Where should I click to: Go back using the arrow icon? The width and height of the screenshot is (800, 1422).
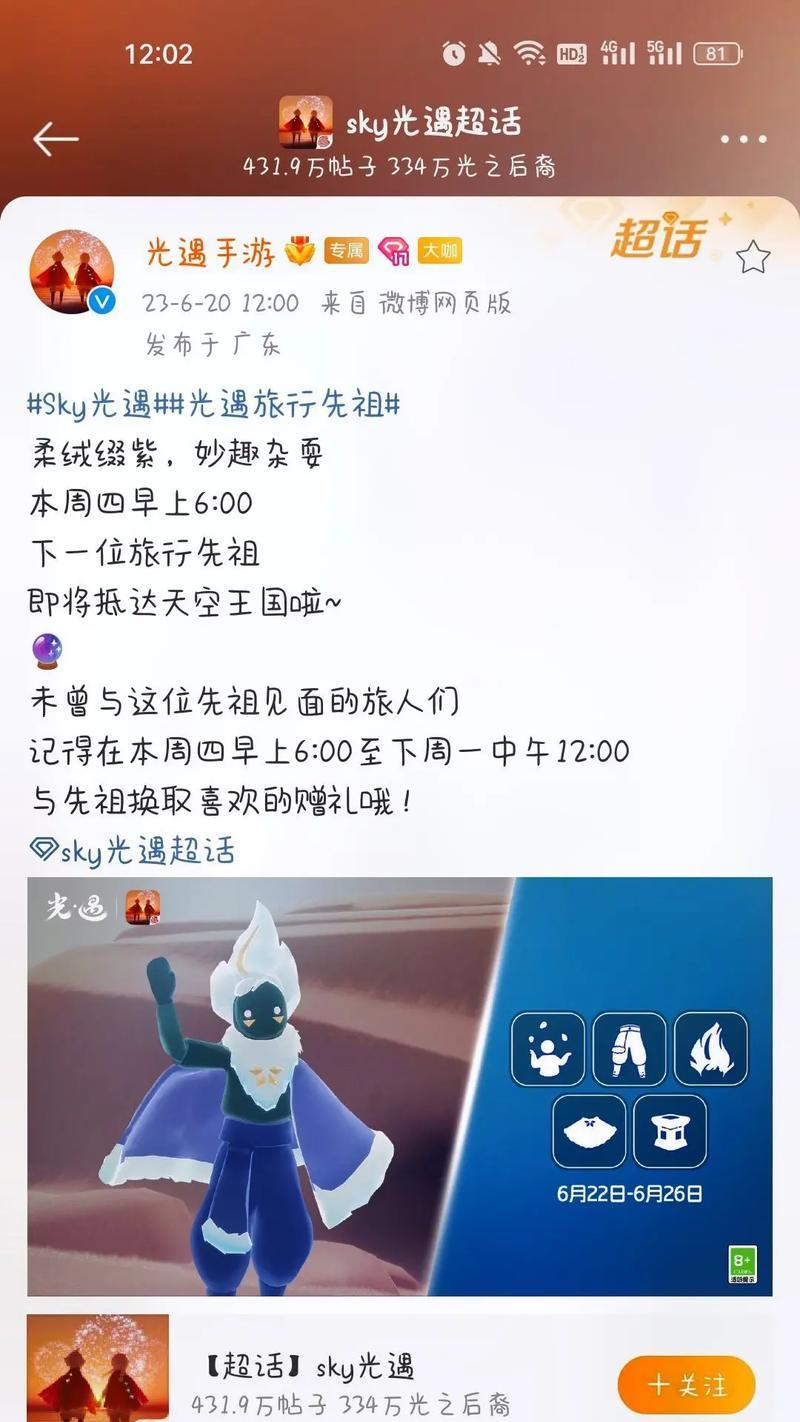(x=55, y=139)
